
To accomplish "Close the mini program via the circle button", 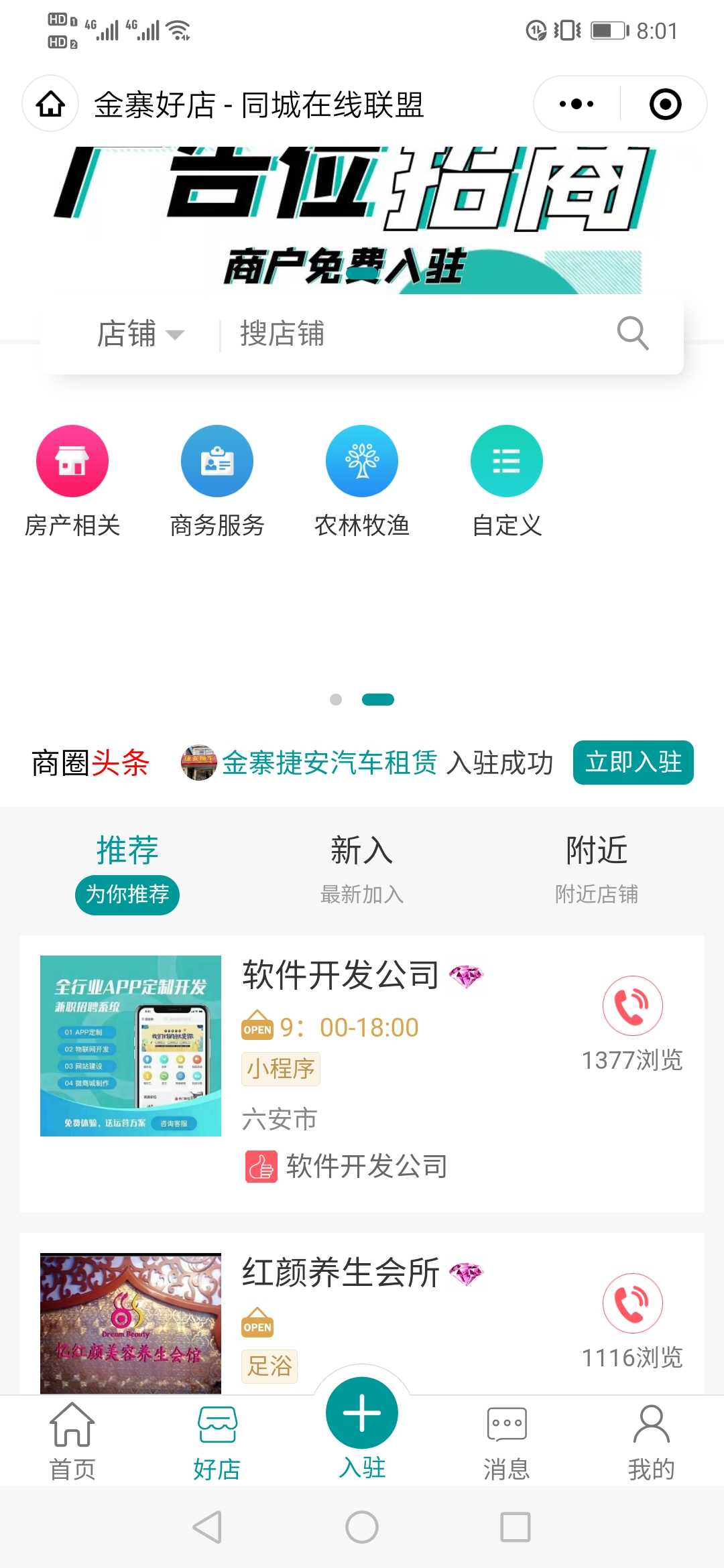I will [665, 105].
